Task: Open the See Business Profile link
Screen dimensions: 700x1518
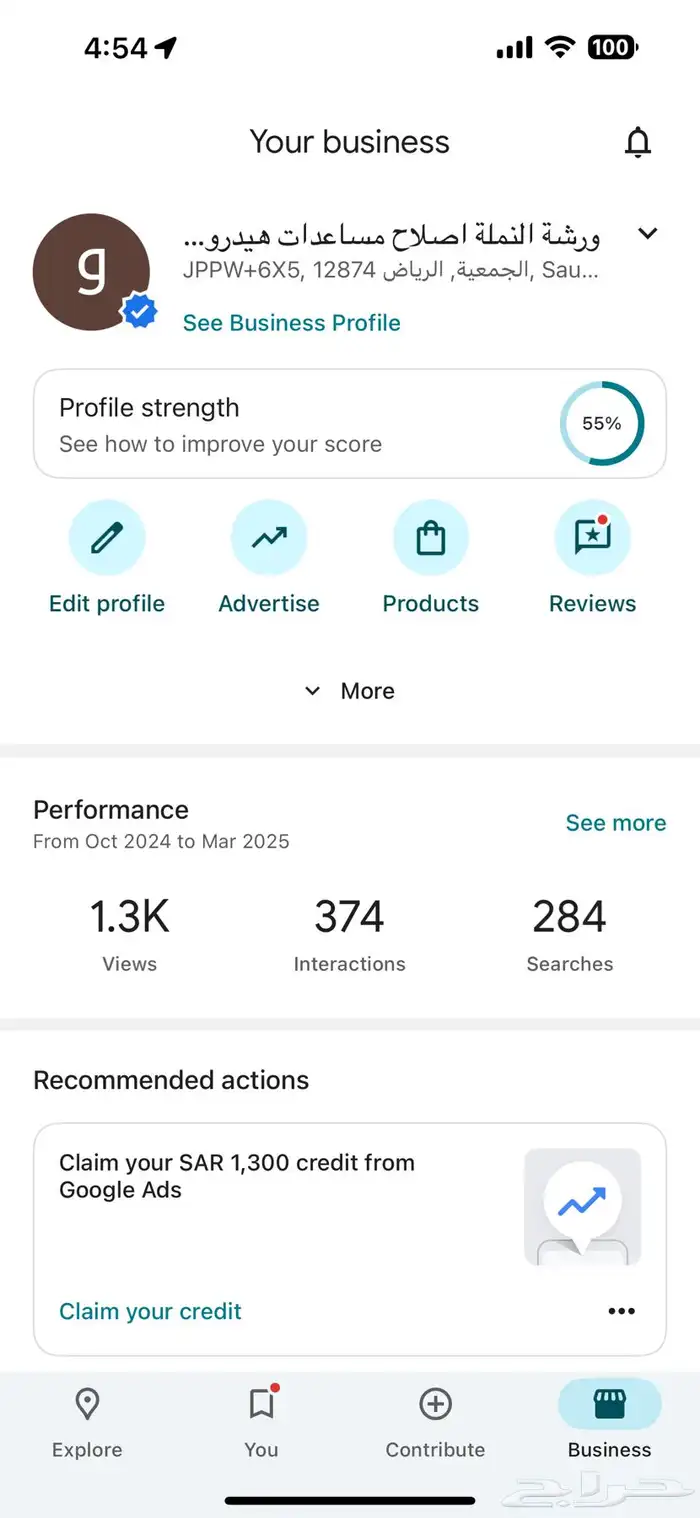Action: [x=291, y=323]
